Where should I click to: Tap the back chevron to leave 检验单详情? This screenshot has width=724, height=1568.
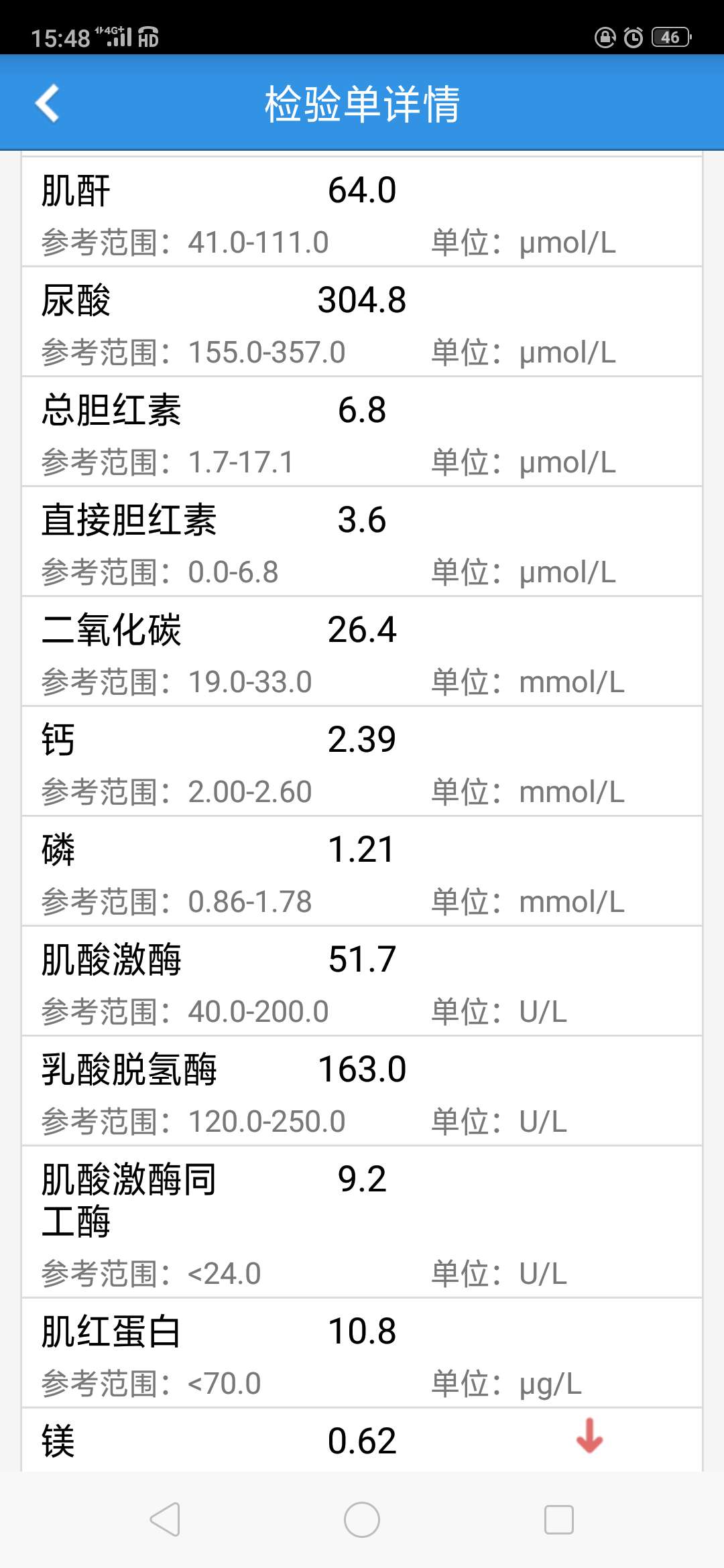[x=47, y=104]
